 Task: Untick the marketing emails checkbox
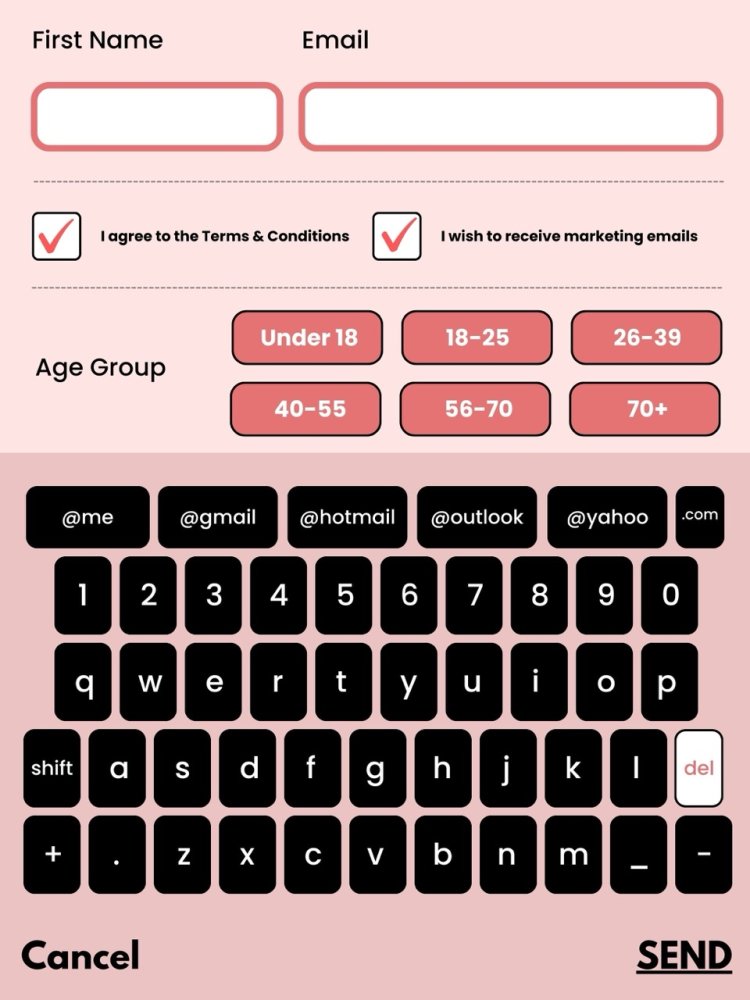[397, 236]
